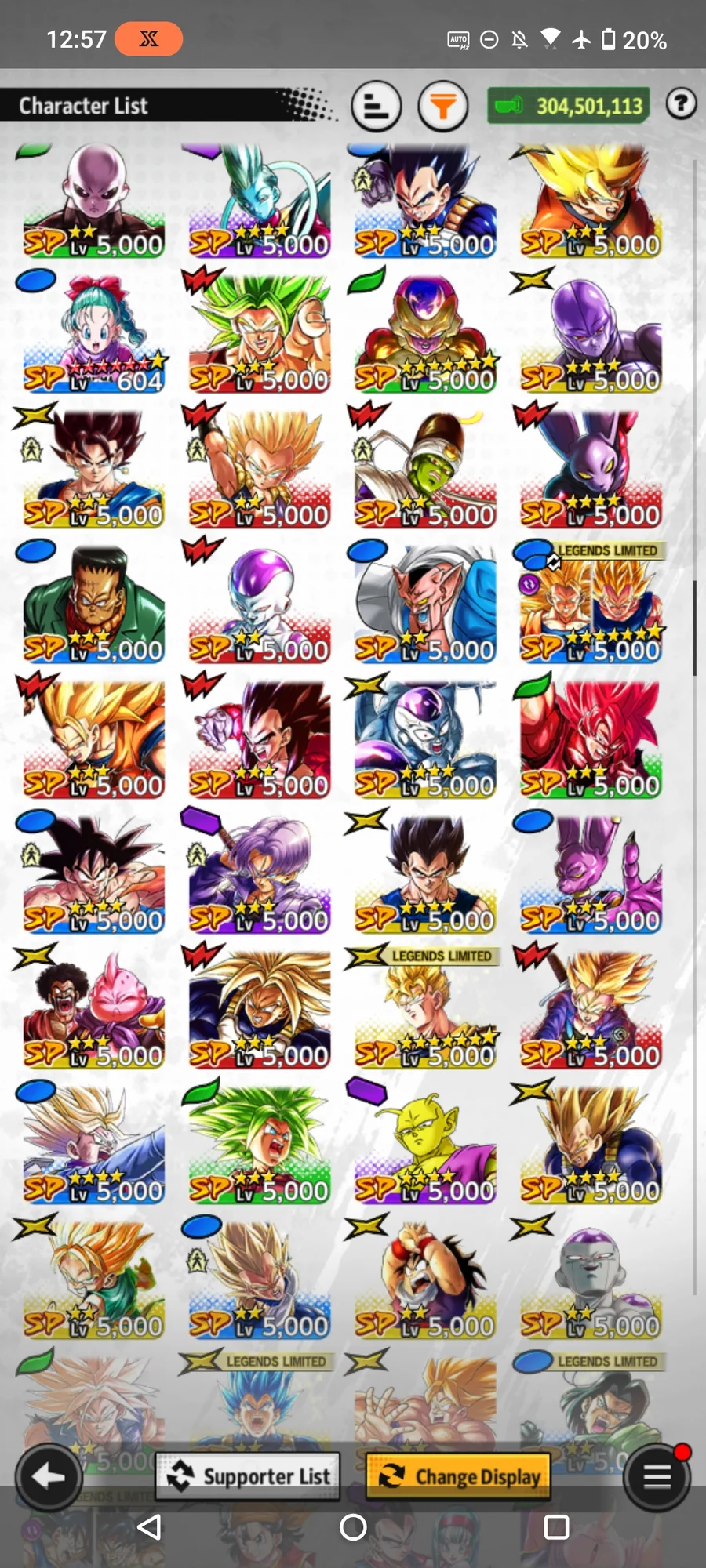This screenshot has height=1568, width=706.
Task: Select Legends Limited Super Saiyan Goku card
Action: pos(425,1009)
